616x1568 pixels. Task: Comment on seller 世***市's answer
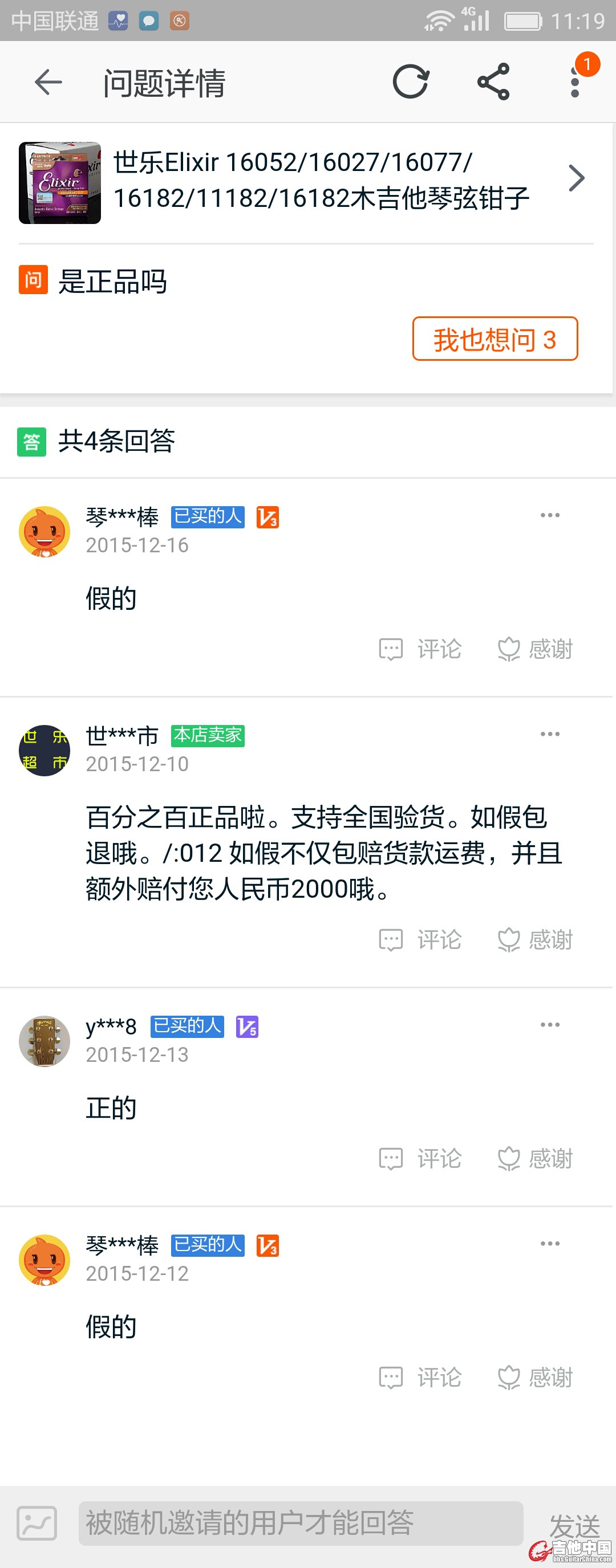pos(420,940)
